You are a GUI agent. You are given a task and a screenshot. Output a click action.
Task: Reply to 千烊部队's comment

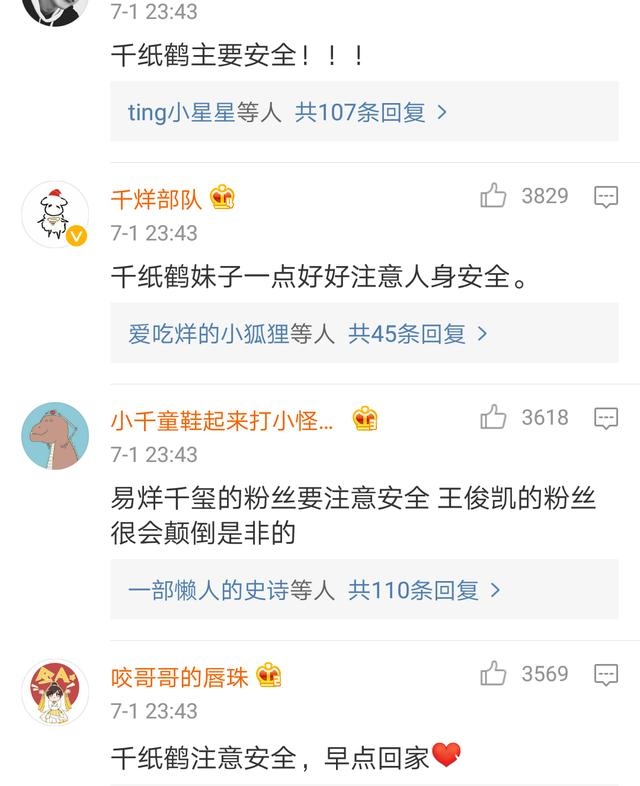(x=606, y=197)
